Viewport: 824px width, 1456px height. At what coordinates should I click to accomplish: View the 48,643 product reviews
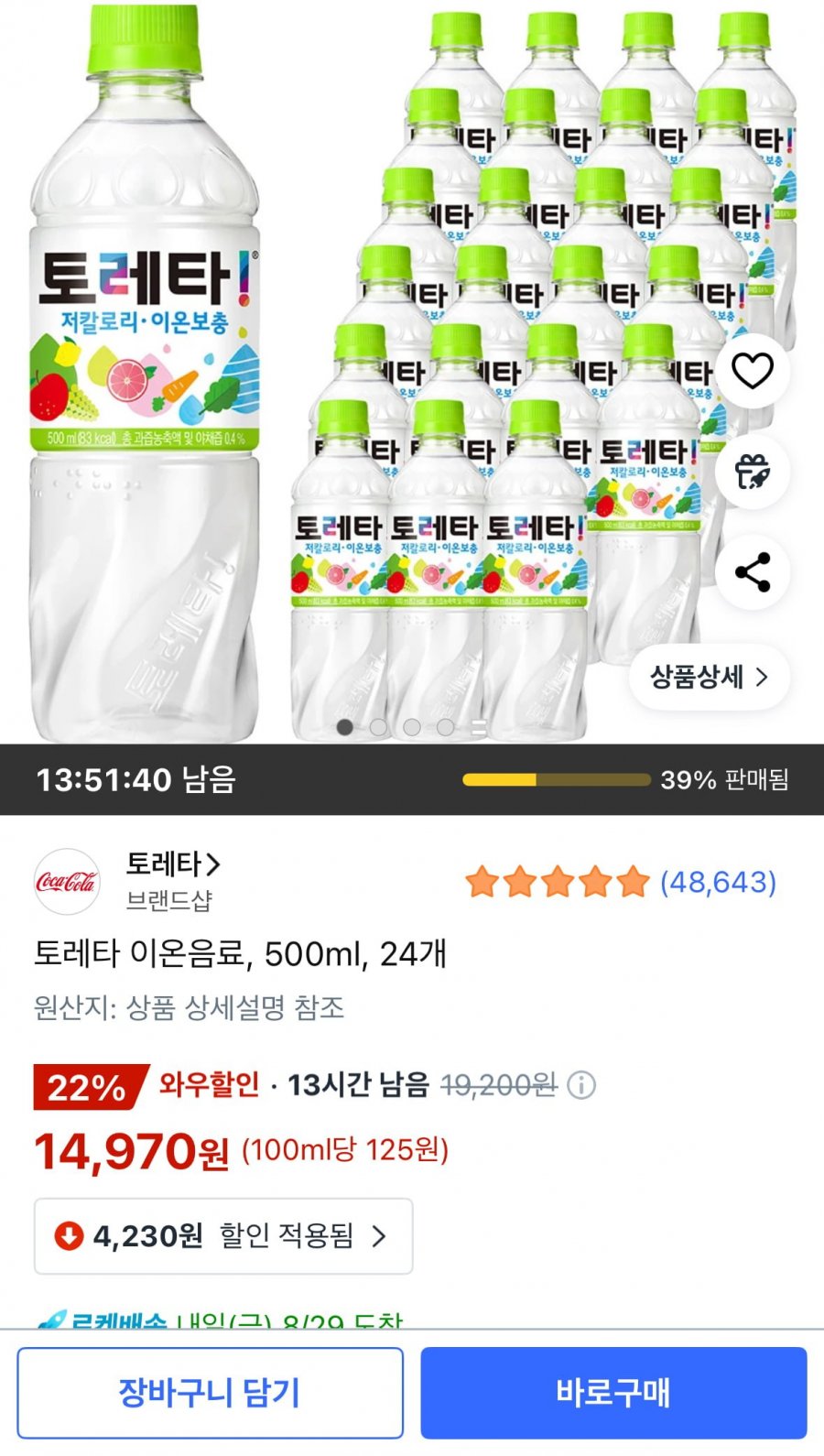718,882
